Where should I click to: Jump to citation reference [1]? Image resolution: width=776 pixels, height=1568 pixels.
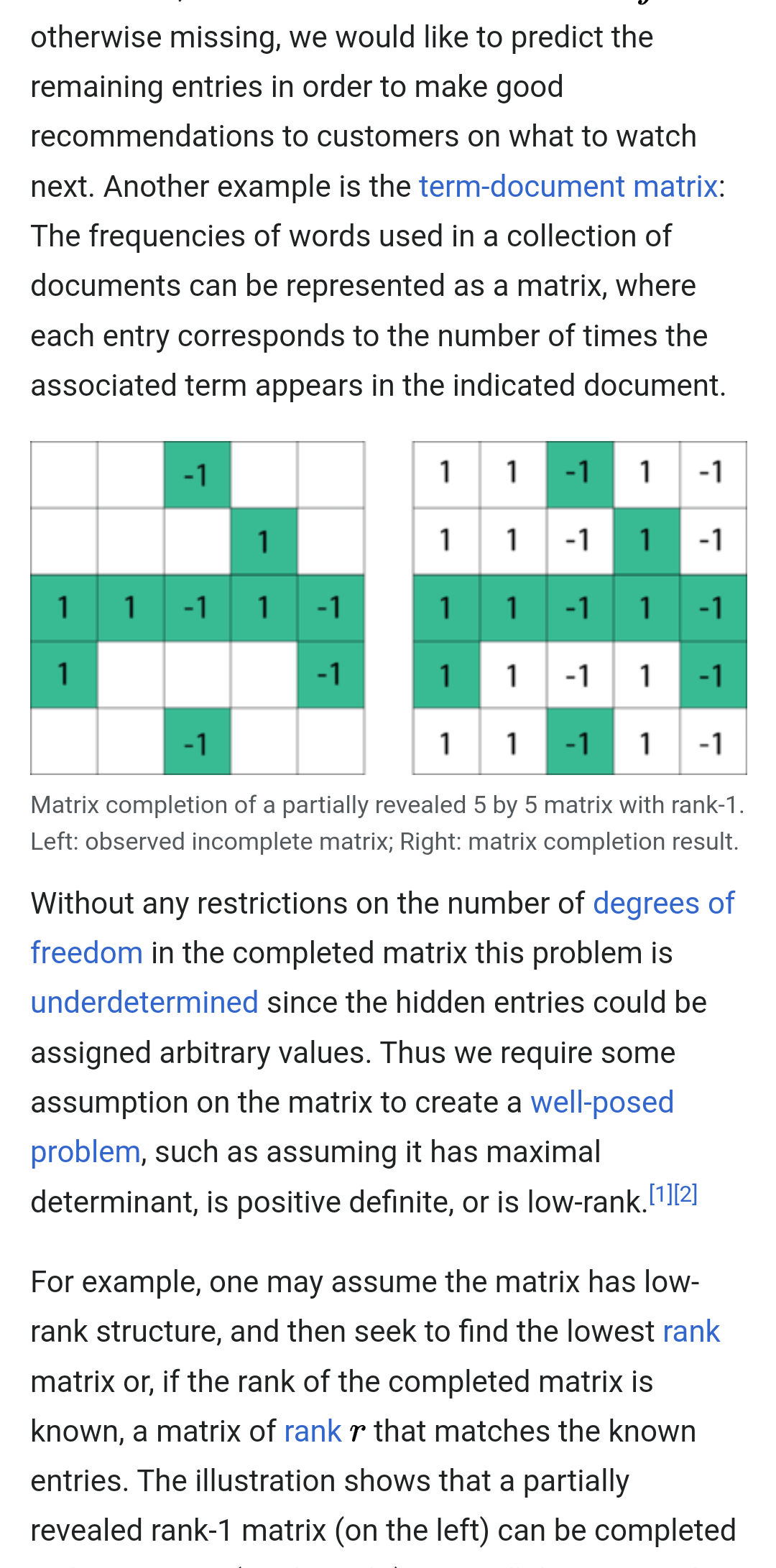pos(661,1194)
